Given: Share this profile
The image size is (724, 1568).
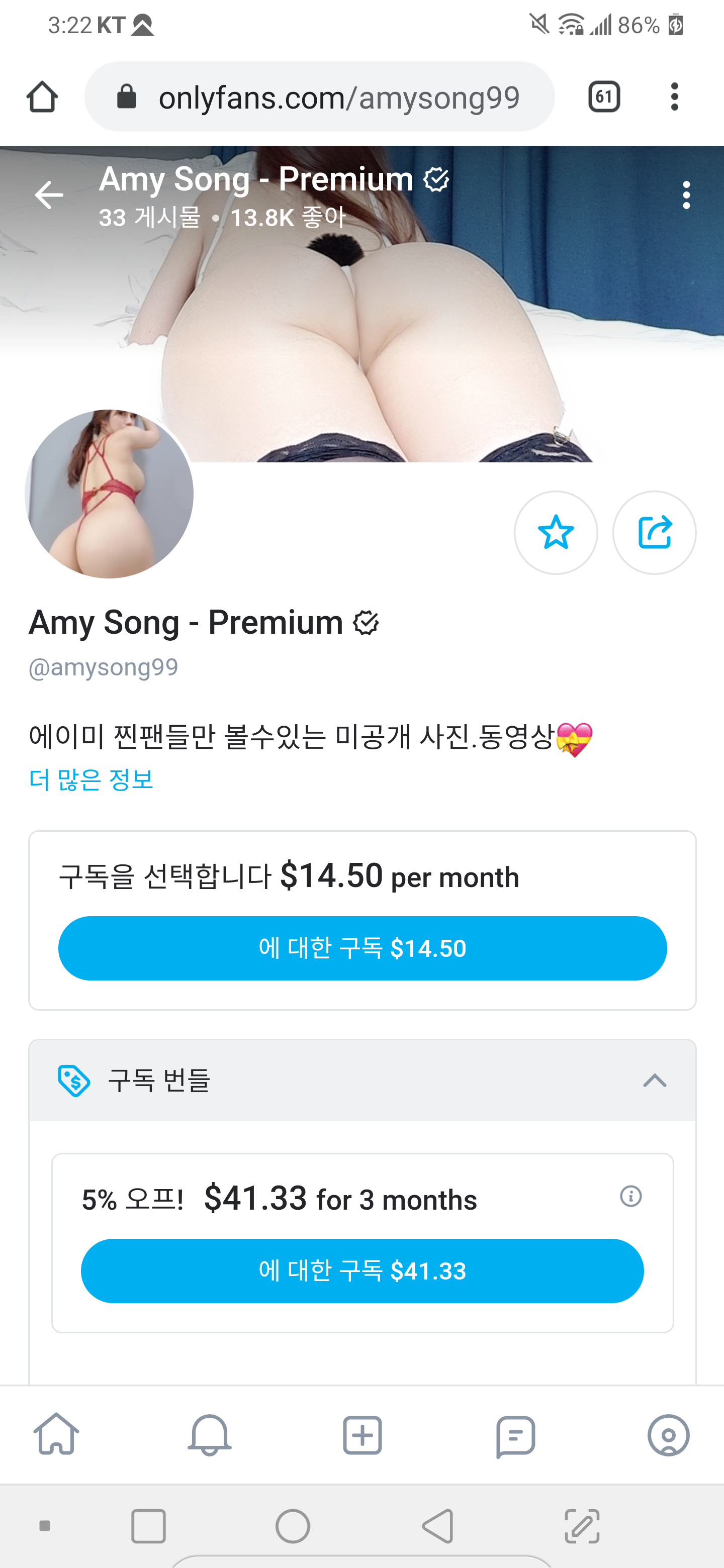Looking at the screenshot, I should coord(654,533).
